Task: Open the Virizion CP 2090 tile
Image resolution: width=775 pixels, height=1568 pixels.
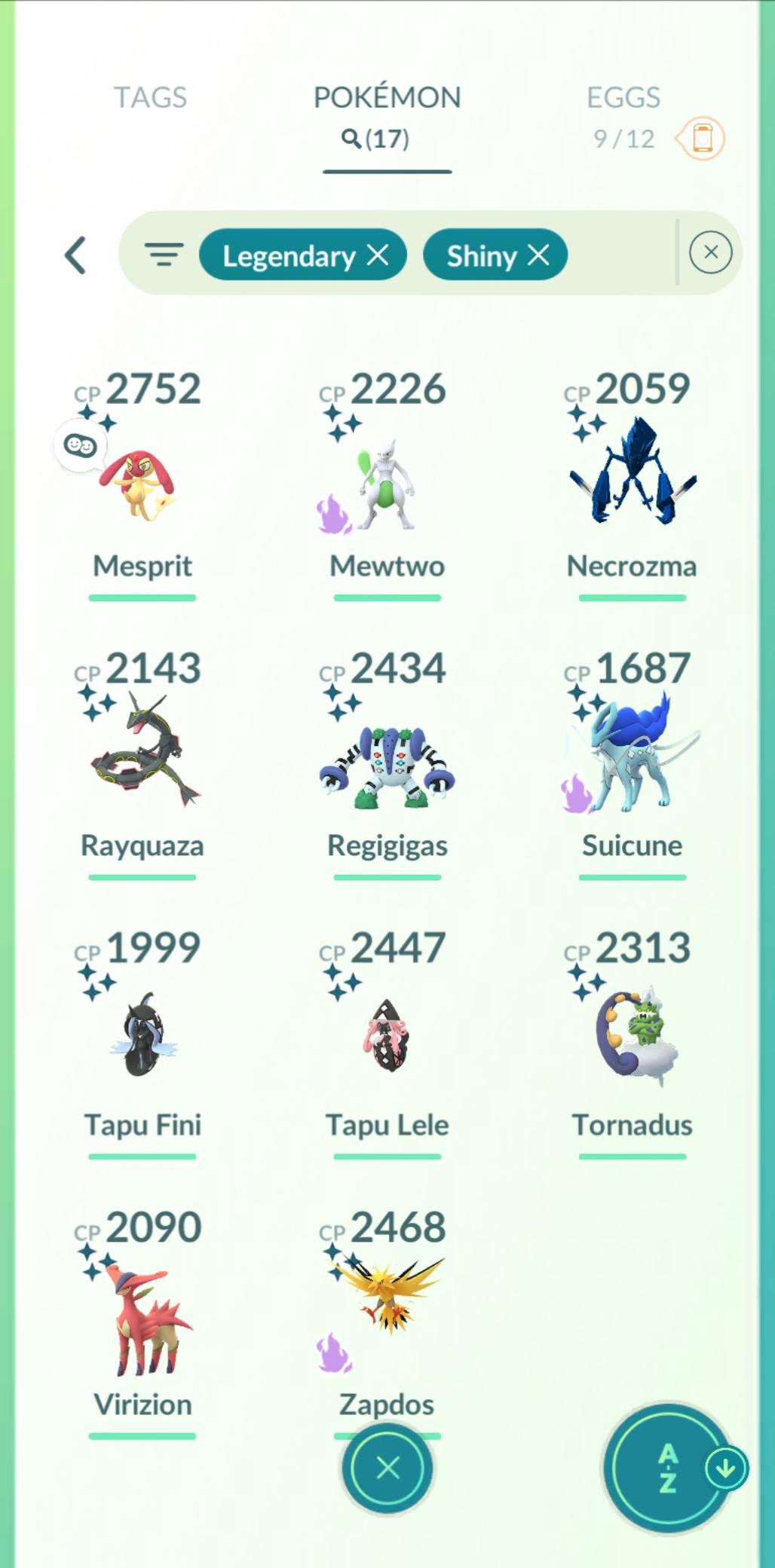Action: click(142, 1319)
